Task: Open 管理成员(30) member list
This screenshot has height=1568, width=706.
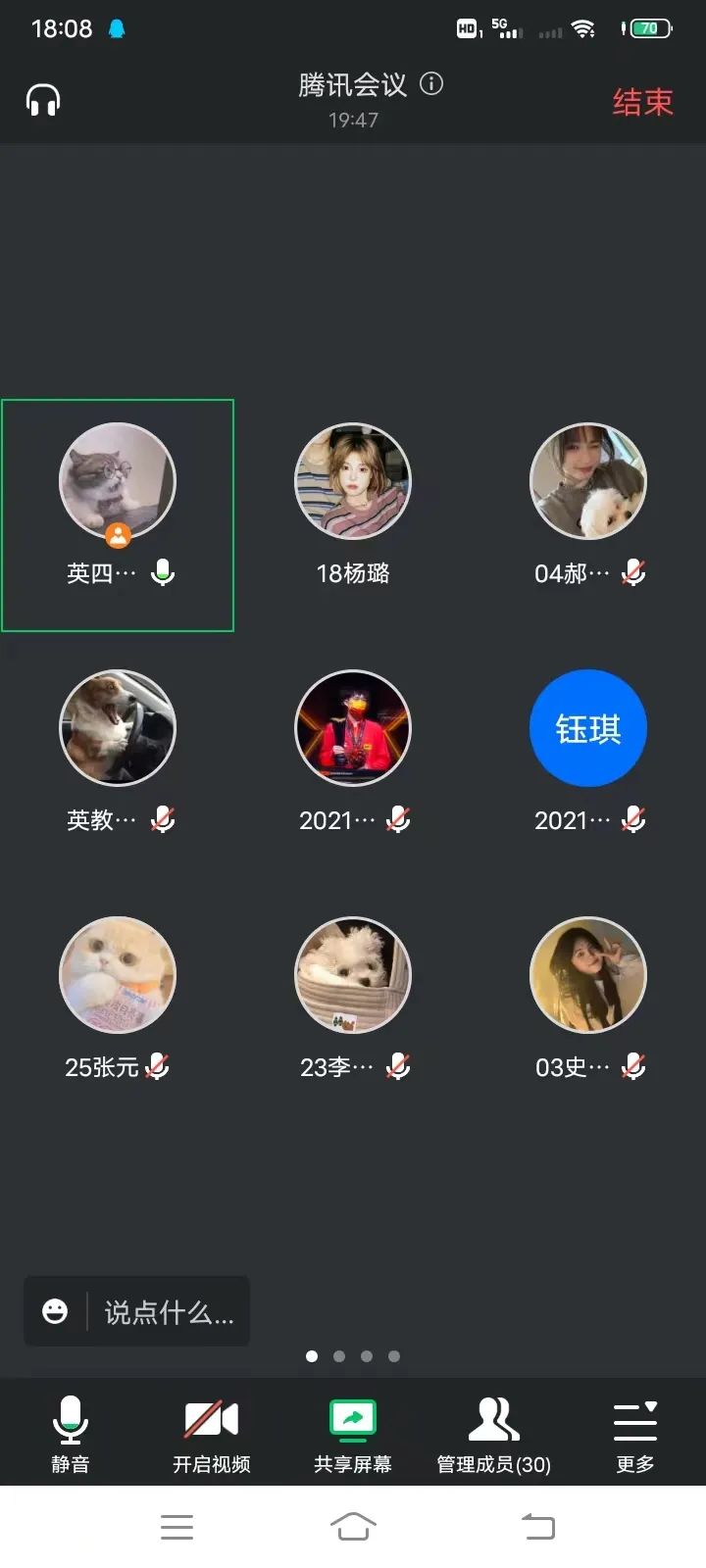Action: [x=493, y=1434]
